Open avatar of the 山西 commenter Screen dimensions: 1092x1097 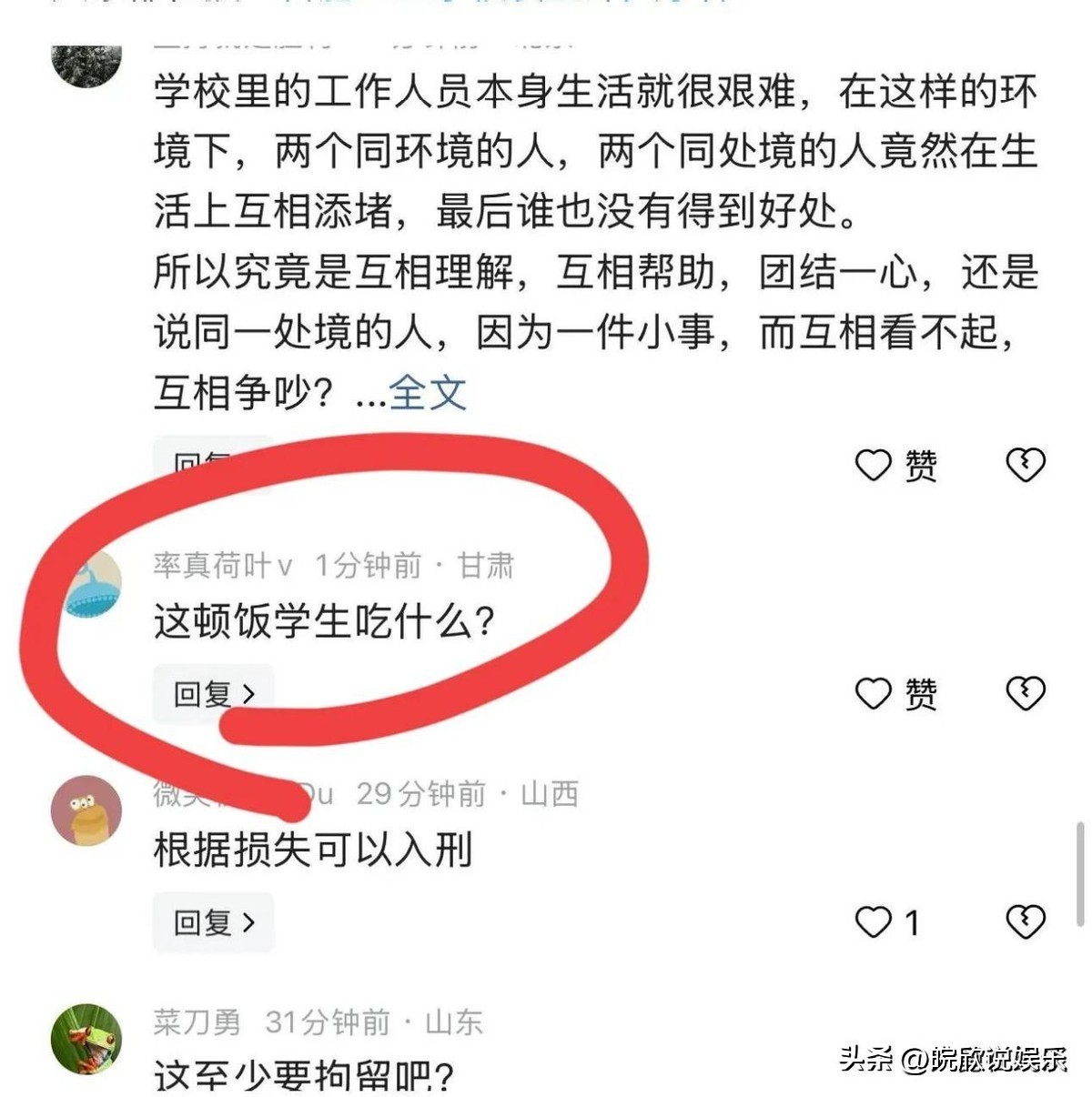tap(86, 810)
